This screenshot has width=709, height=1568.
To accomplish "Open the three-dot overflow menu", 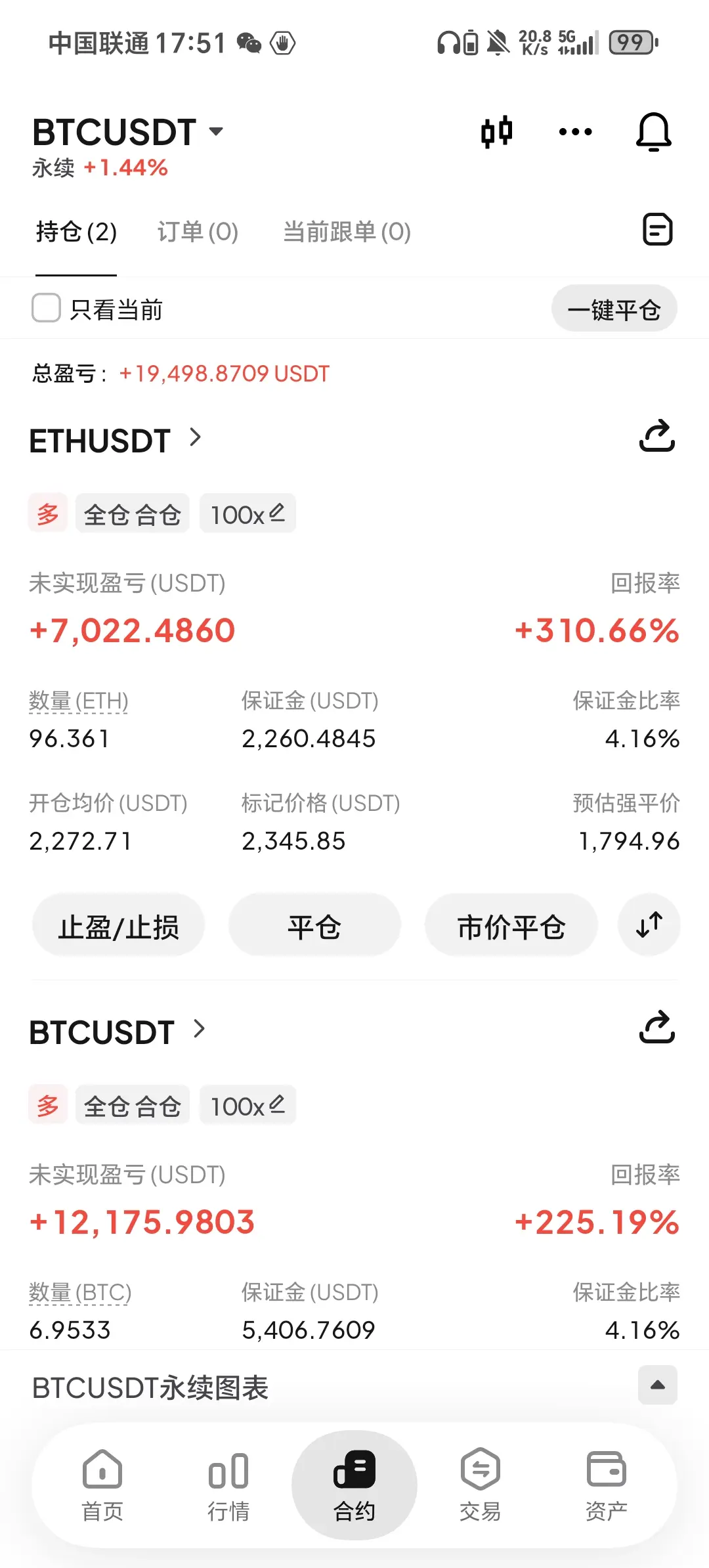I will pyautogui.click(x=575, y=132).
